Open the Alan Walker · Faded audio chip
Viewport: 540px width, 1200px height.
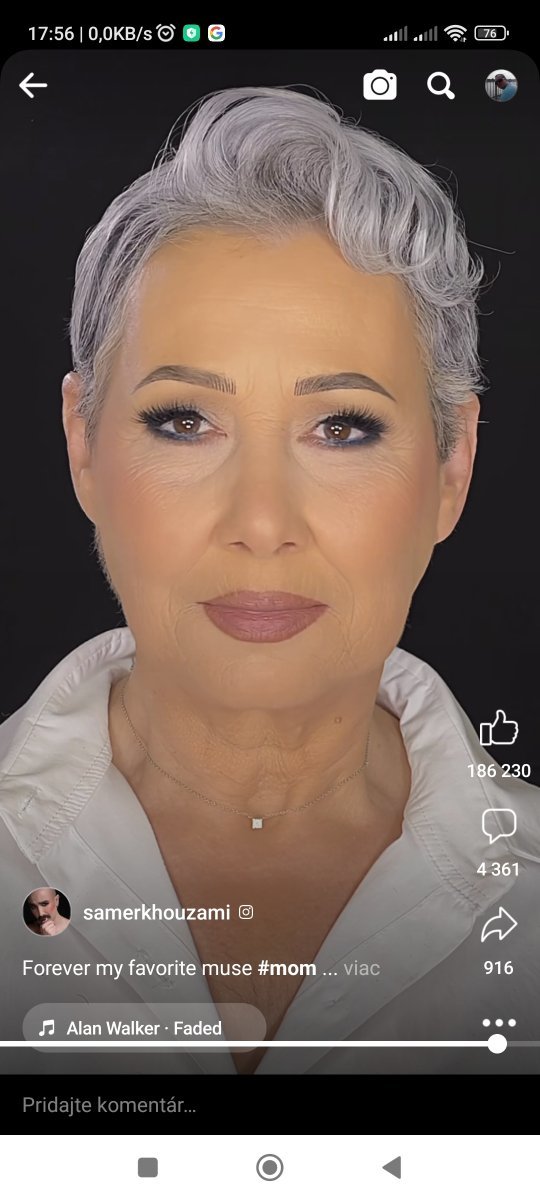click(144, 1028)
